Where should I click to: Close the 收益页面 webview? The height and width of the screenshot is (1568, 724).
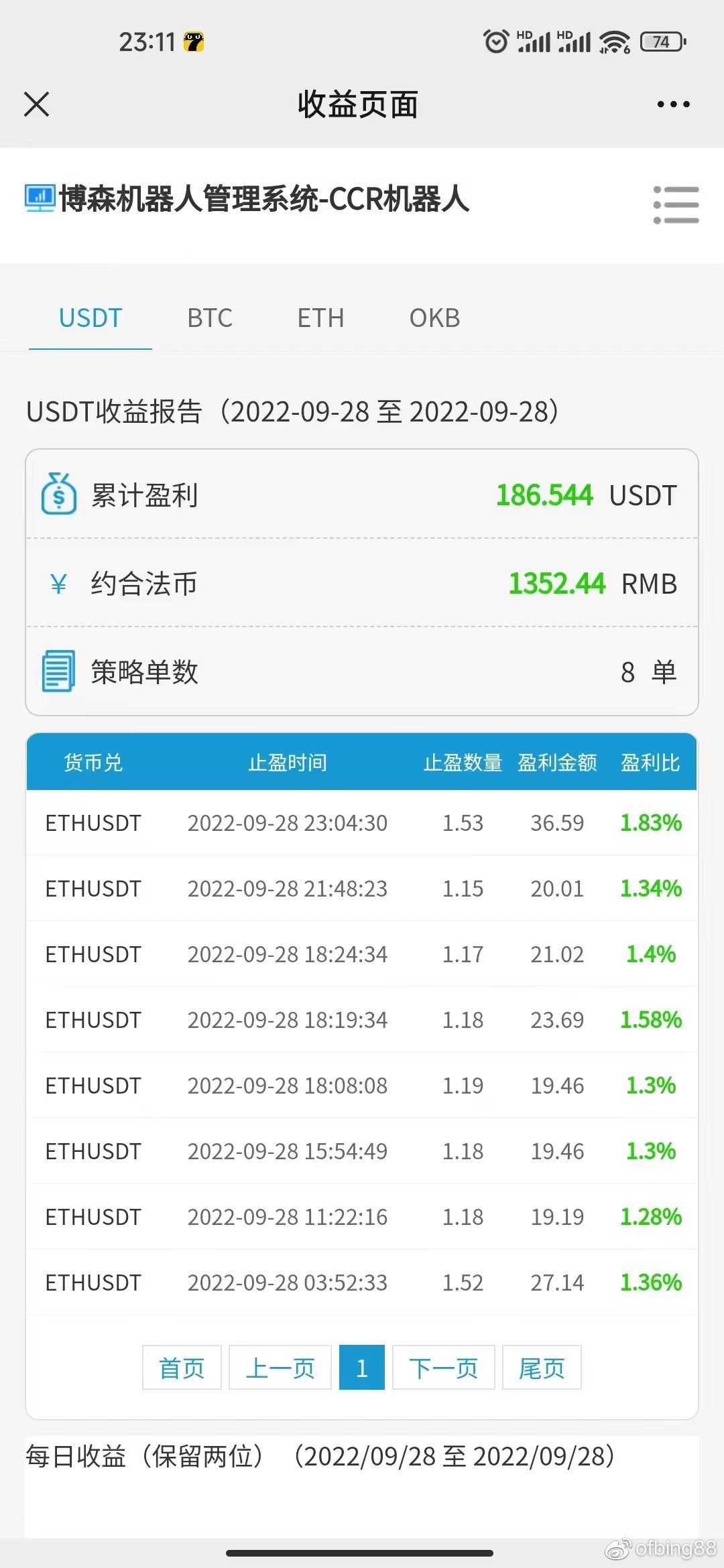tap(37, 105)
